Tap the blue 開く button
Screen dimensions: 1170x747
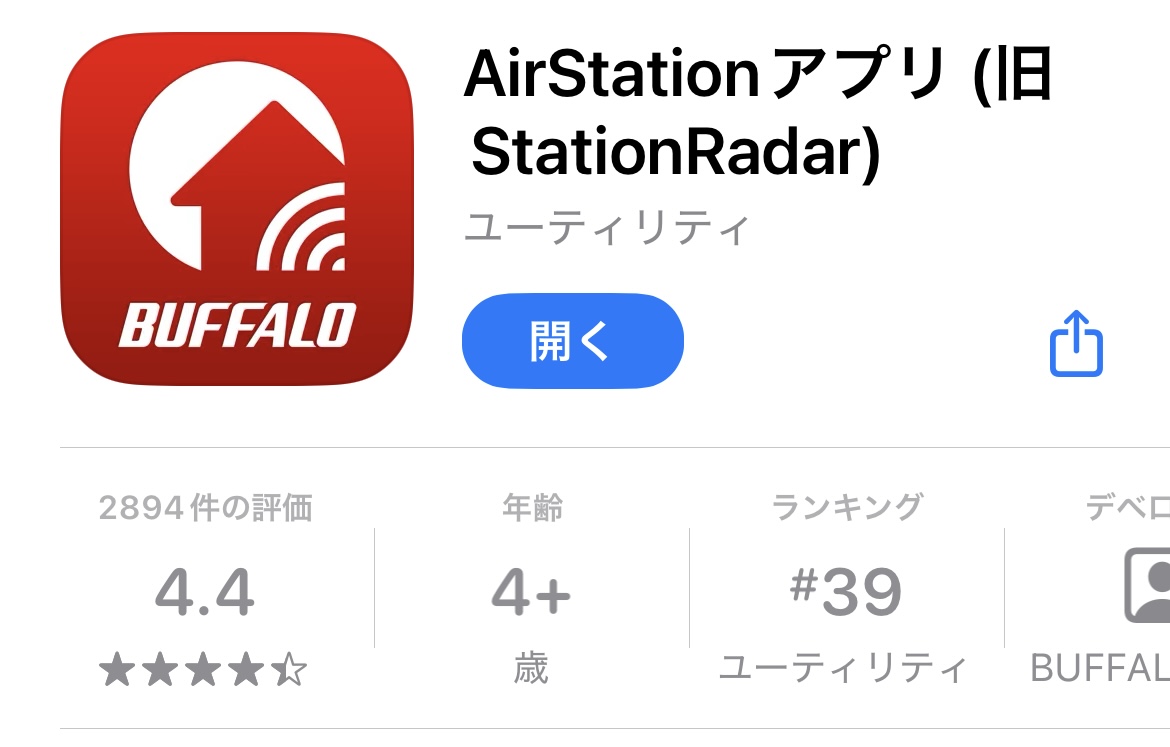(x=572, y=341)
